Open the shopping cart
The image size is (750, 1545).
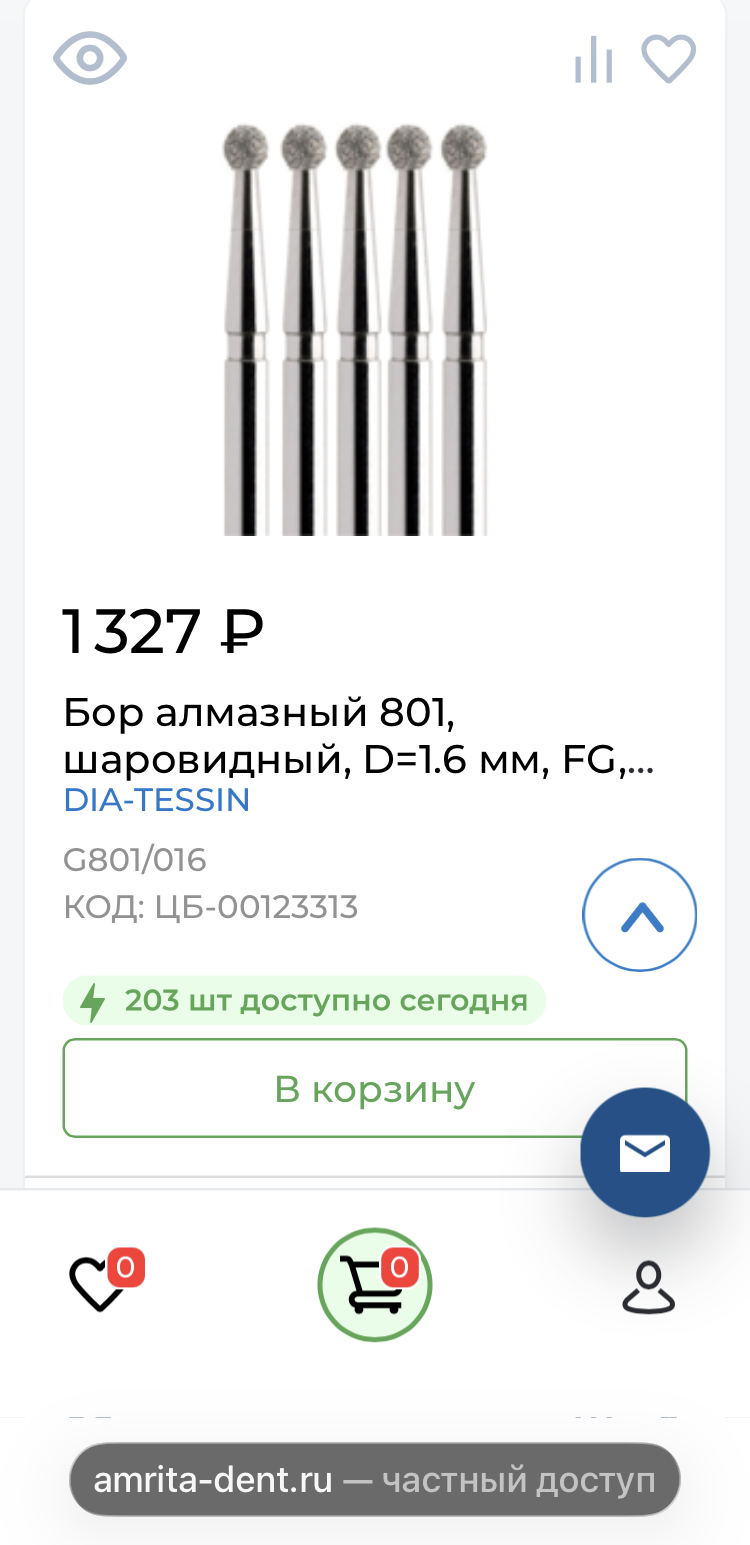pyautogui.click(x=375, y=1285)
